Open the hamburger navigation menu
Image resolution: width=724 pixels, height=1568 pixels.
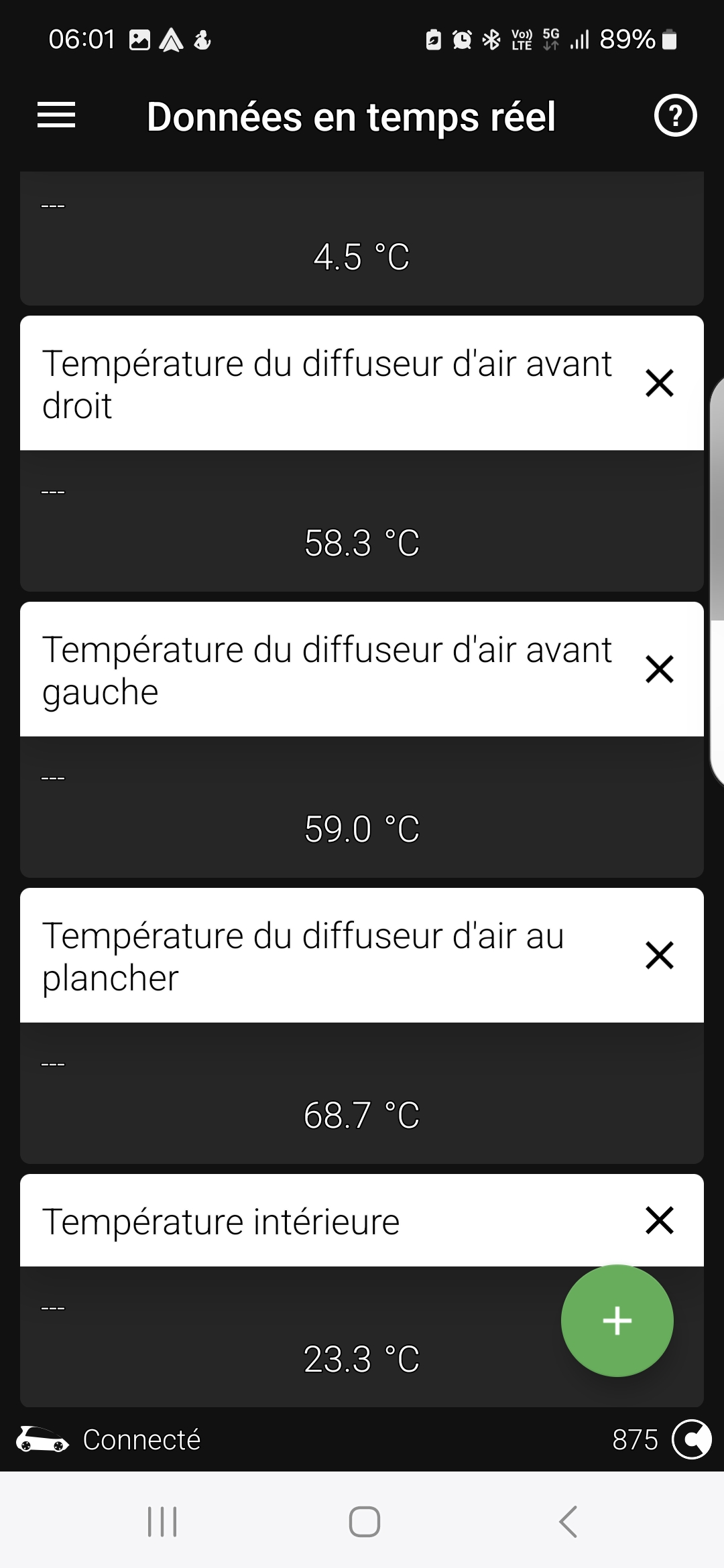coord(56,115)
